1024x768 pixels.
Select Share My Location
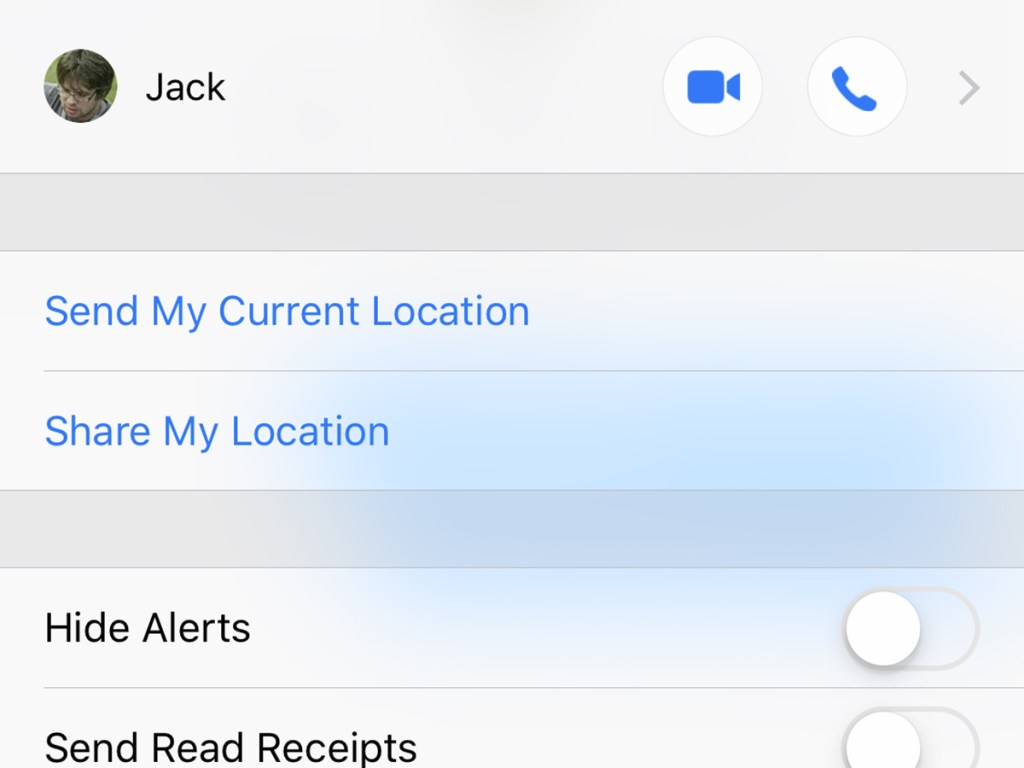click(217, 431)
